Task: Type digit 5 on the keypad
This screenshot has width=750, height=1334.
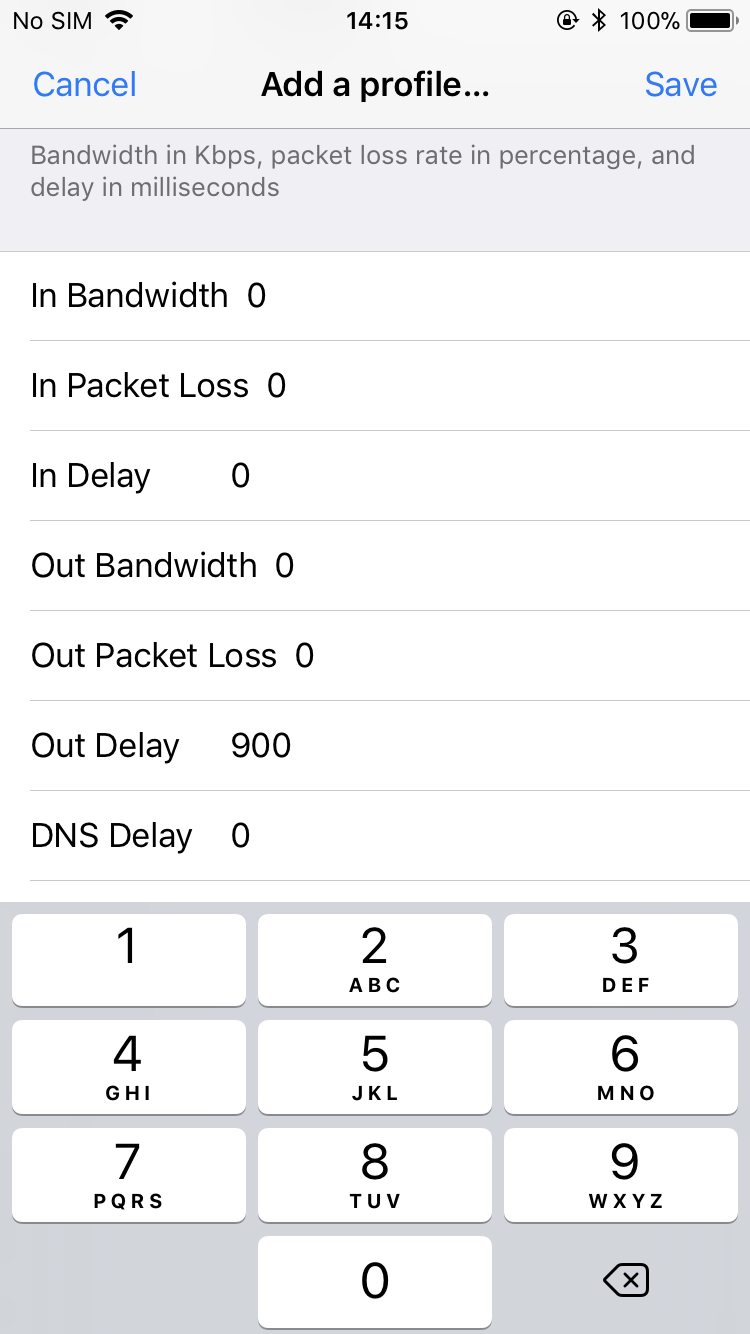Action: coord(375,1067)
